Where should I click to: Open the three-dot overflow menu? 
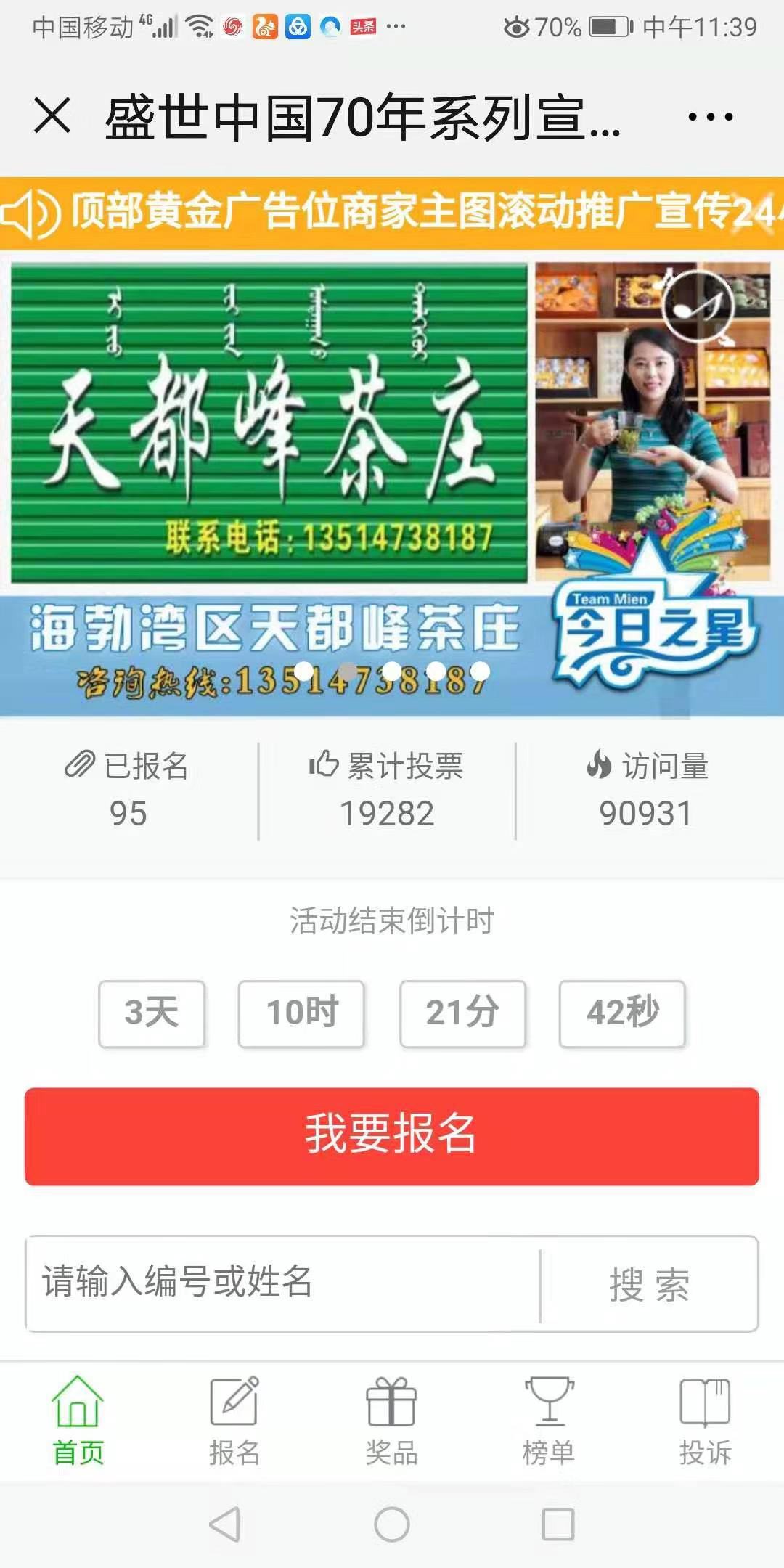[710, 116]
